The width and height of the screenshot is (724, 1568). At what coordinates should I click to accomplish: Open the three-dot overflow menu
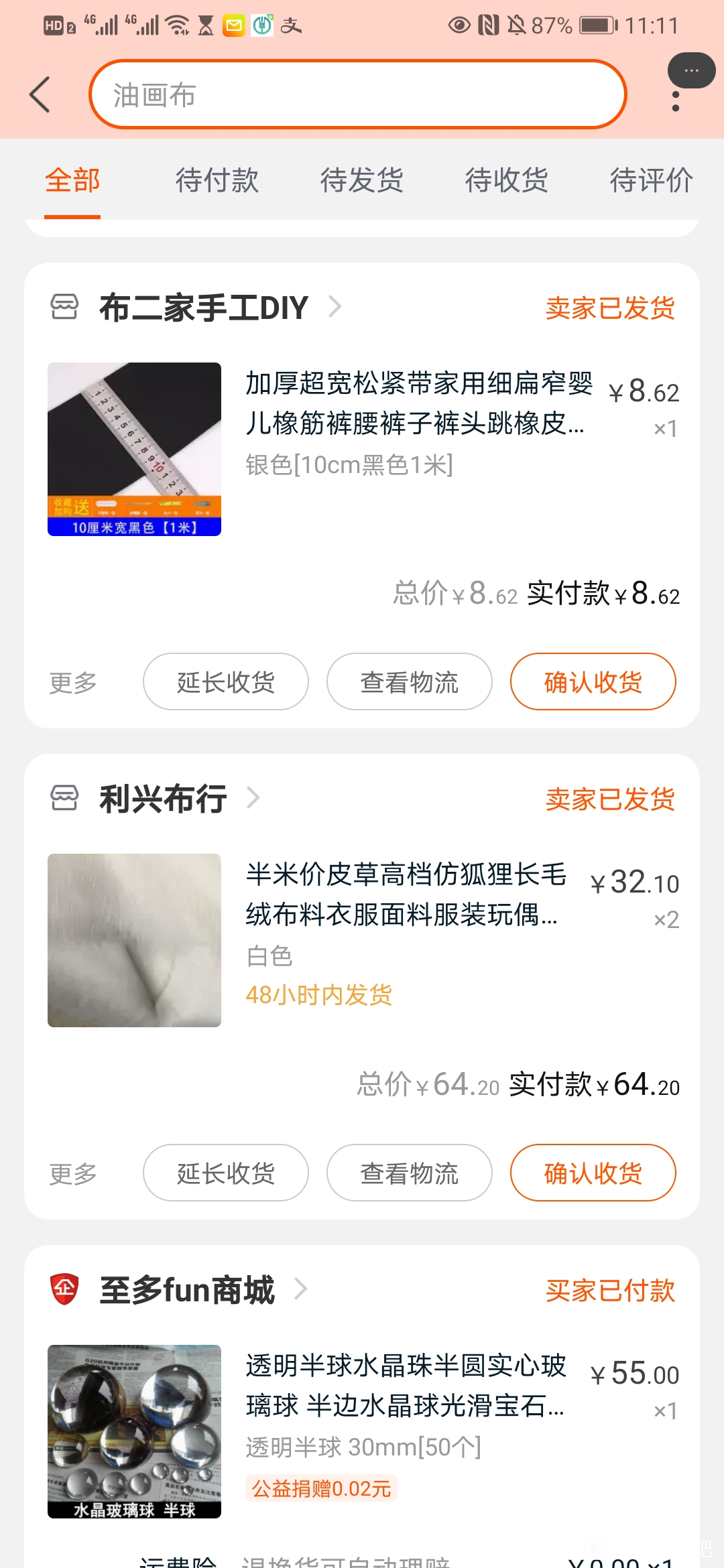click(x=676, y=101)
